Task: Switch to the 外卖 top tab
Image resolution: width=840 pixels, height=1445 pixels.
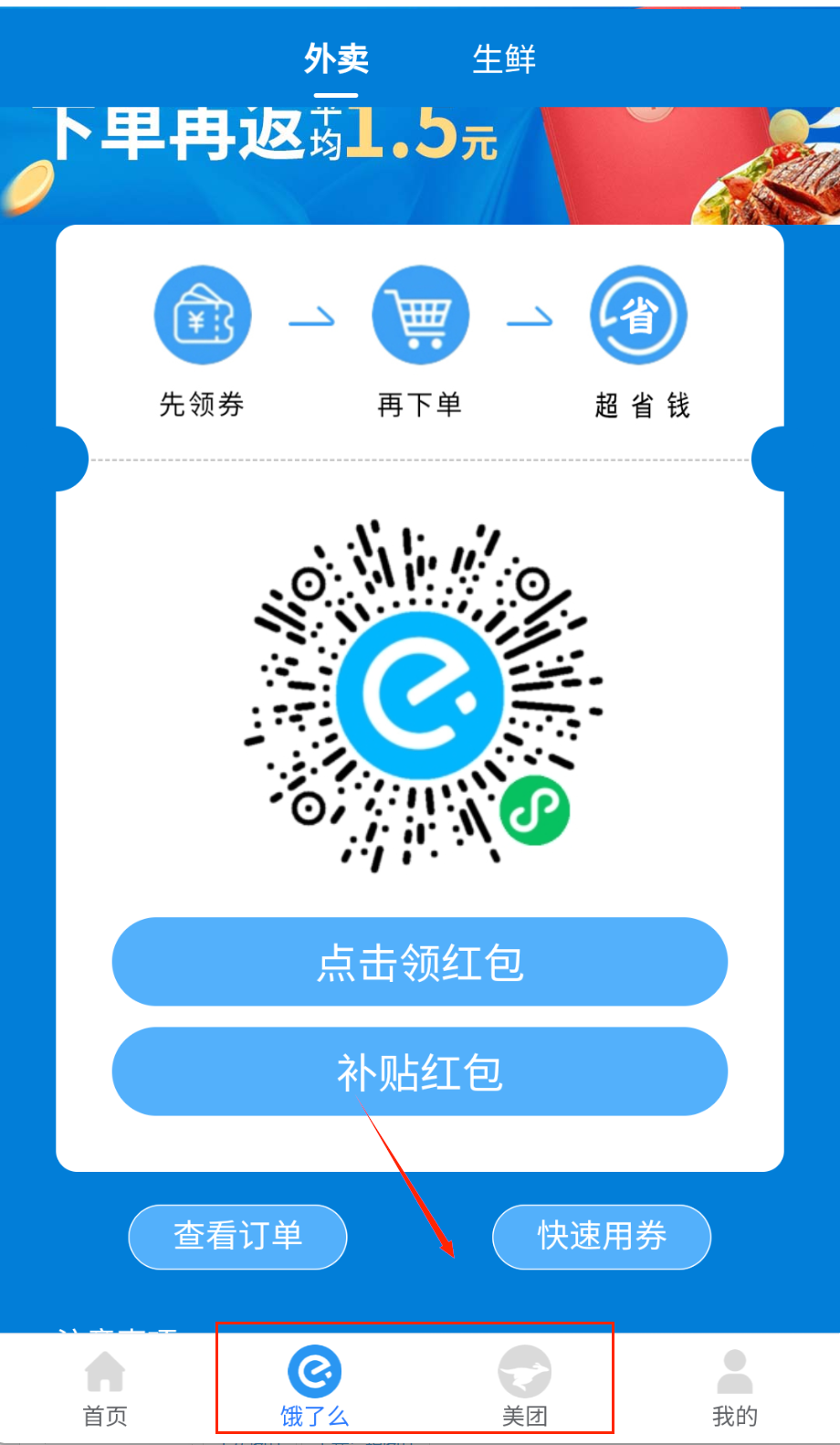Action: point(336,59)
